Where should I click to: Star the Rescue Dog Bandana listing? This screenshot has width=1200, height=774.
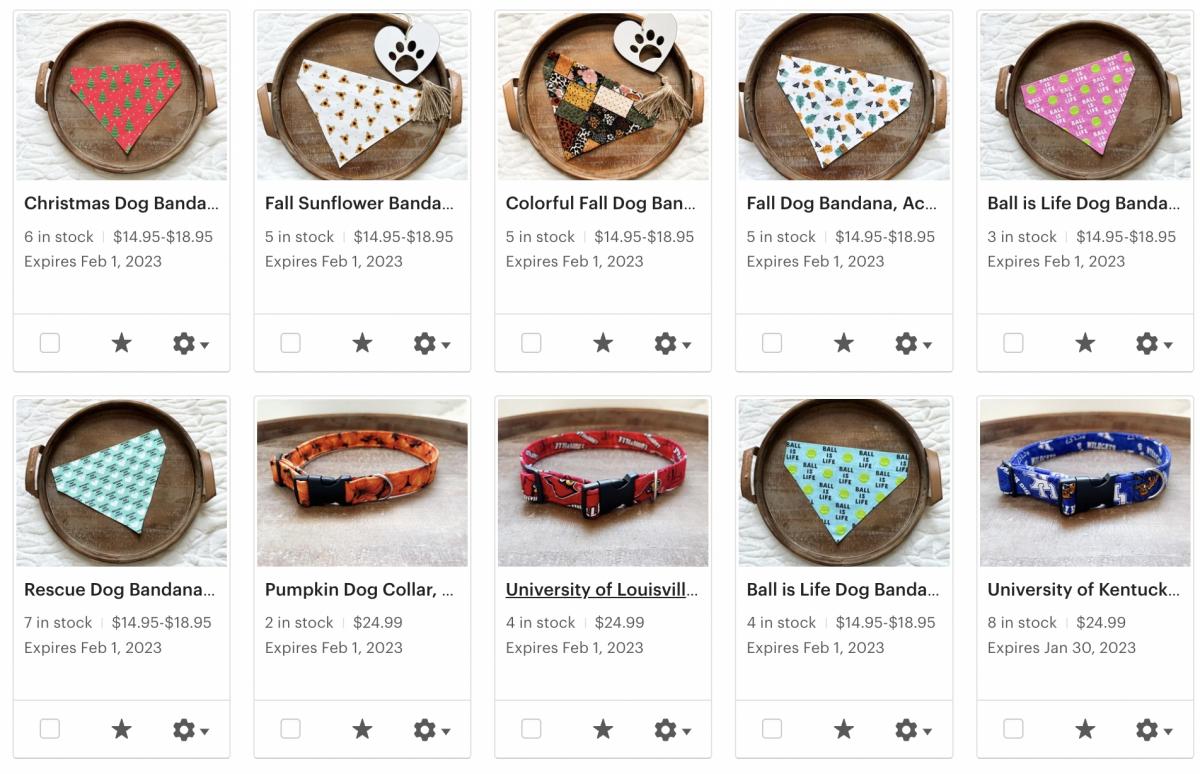tap(121, 729)
